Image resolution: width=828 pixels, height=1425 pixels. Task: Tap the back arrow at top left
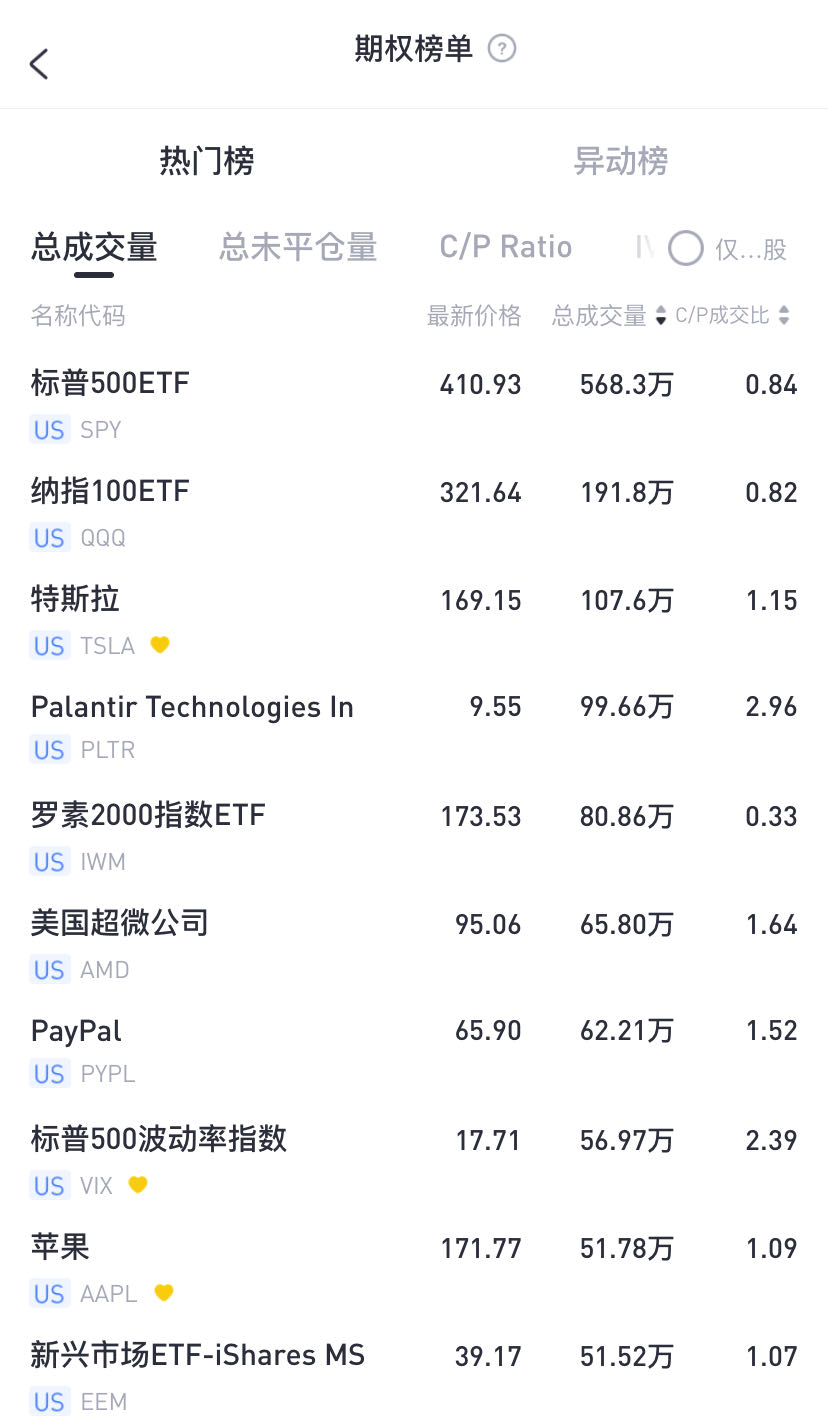[38, 62]
